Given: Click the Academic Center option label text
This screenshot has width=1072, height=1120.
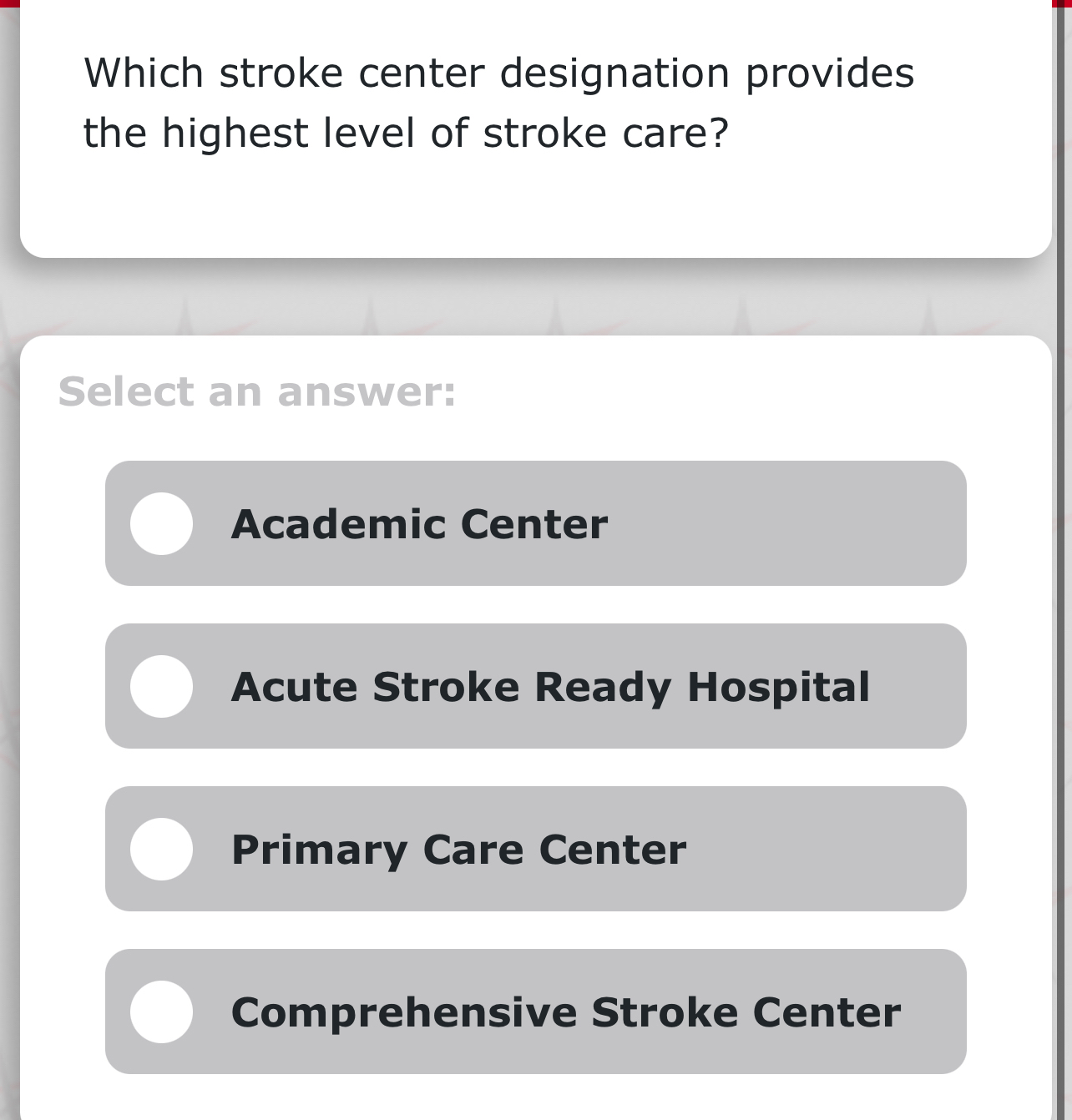Looking at the screenshot, I should click(419, 523).
